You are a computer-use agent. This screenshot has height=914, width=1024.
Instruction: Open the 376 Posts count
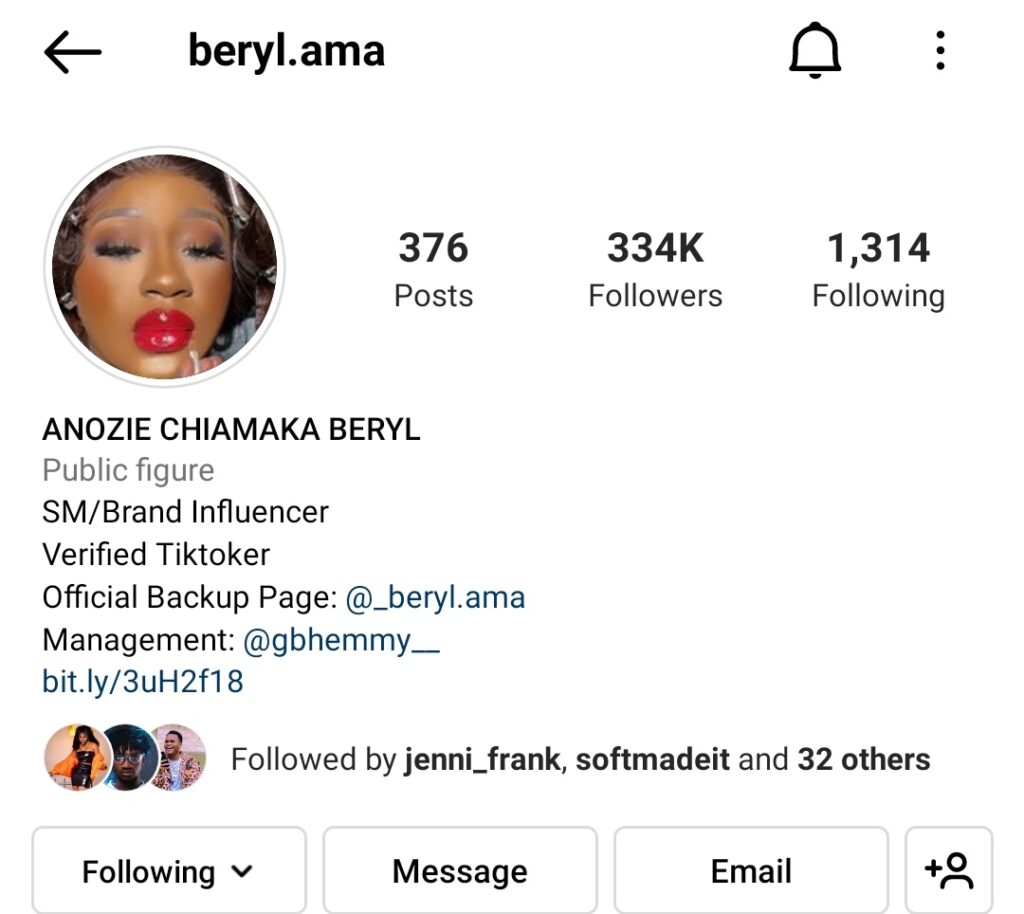tap(433, 268)
